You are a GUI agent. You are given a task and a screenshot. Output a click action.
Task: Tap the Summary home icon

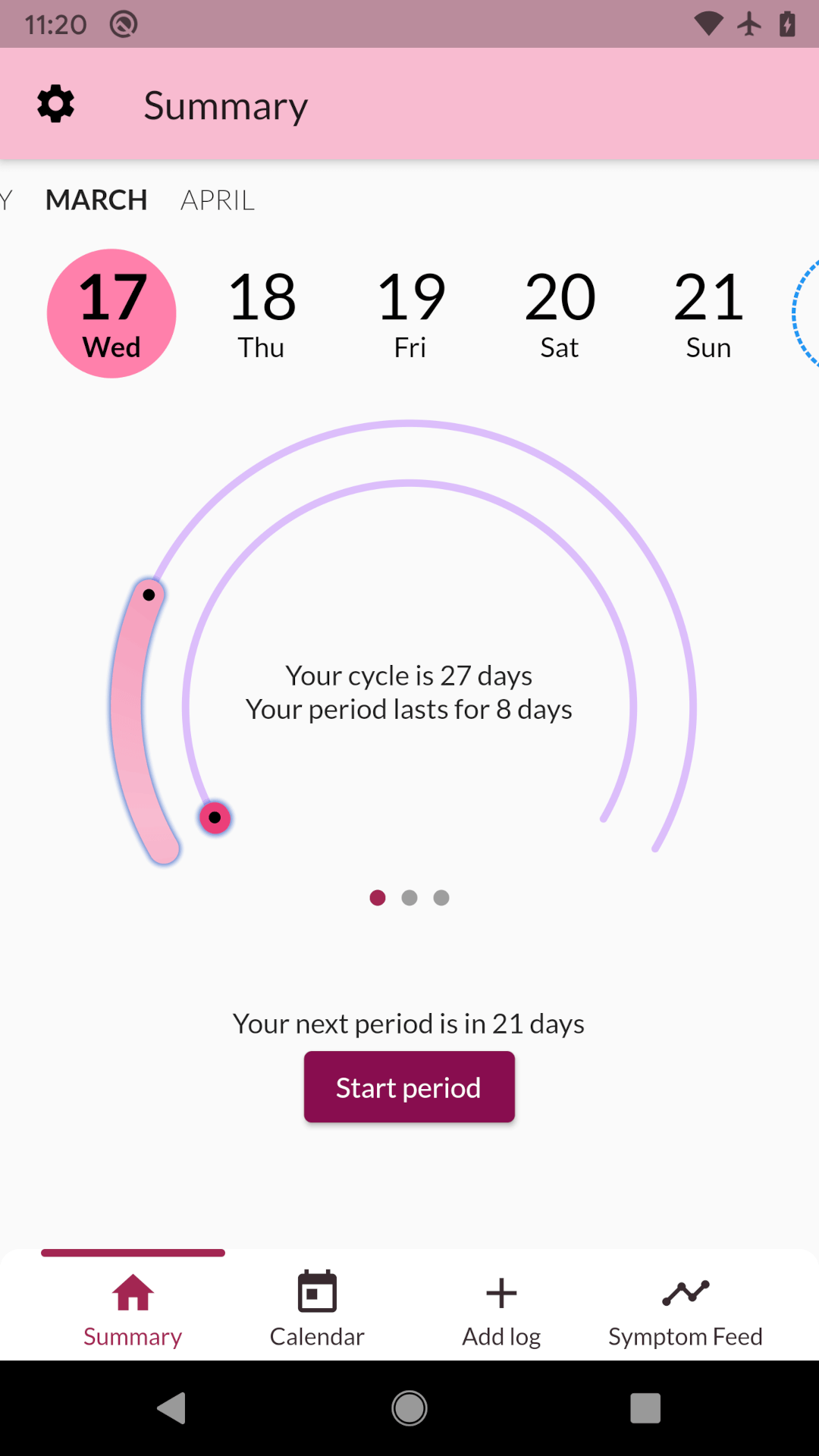[x=132, y=1291]
